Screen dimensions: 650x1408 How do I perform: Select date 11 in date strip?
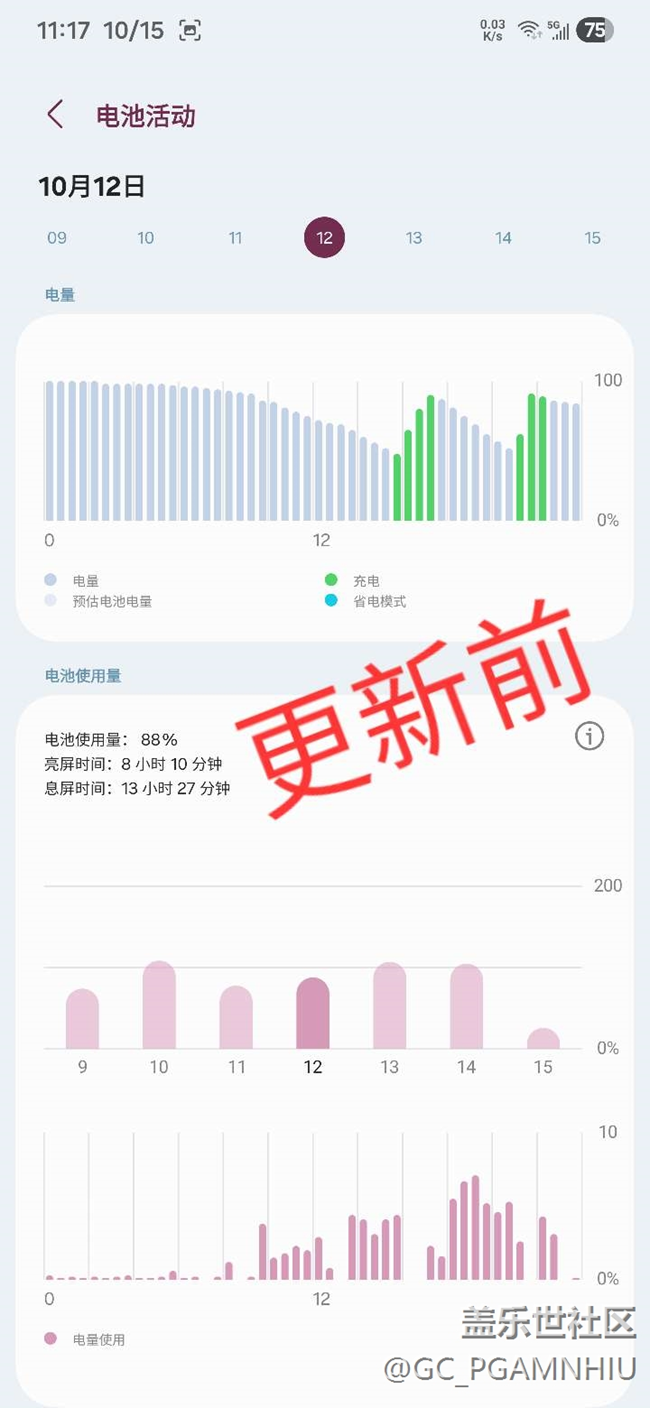point(235,238)
